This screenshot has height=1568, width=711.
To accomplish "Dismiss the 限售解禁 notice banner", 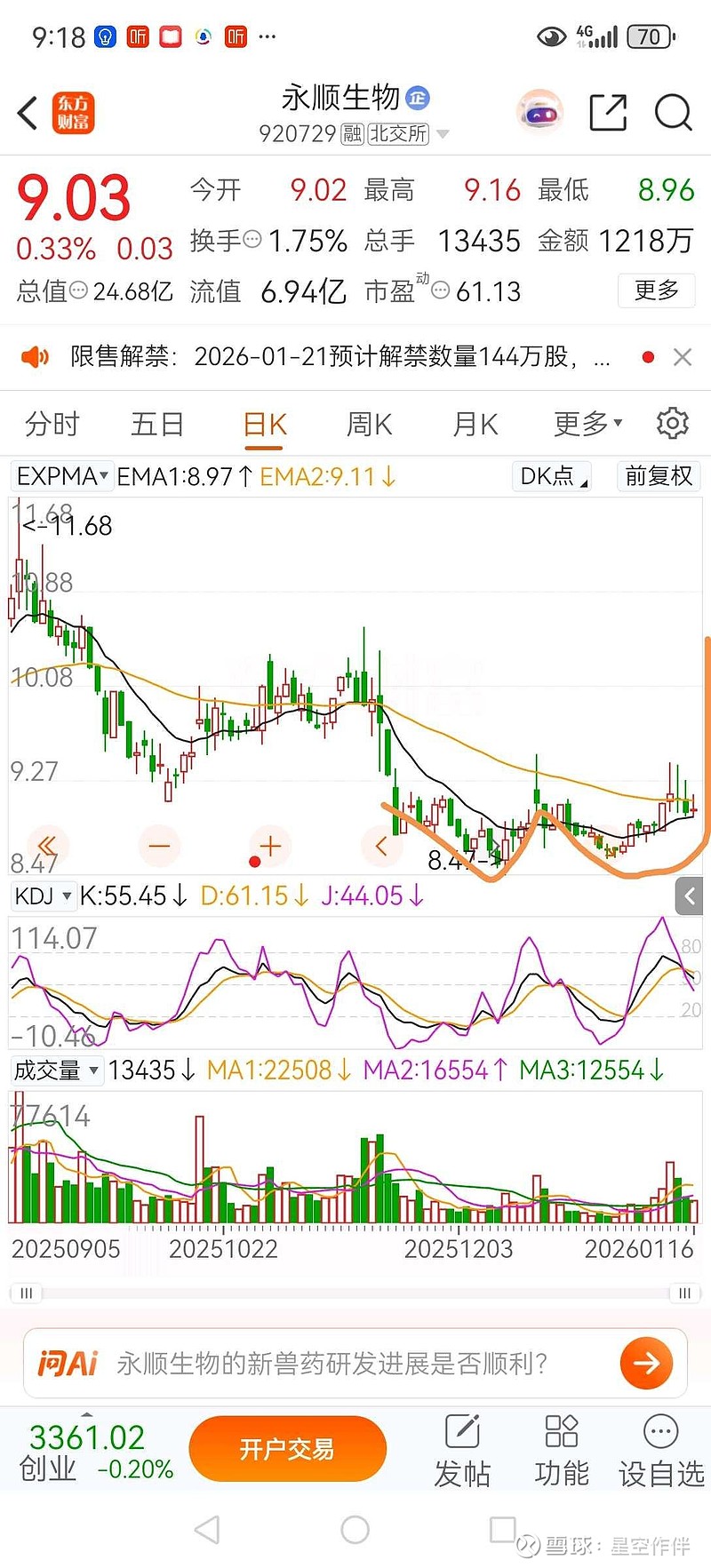I will tap(683, 357).
